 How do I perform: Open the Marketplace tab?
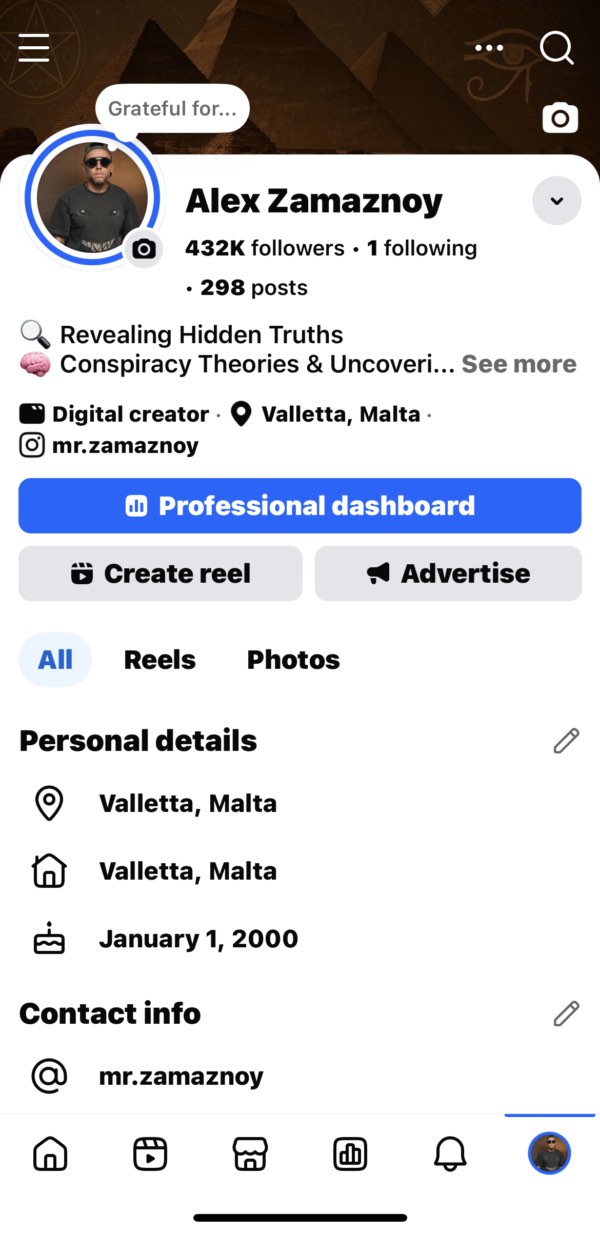[x=250, y=1154]
